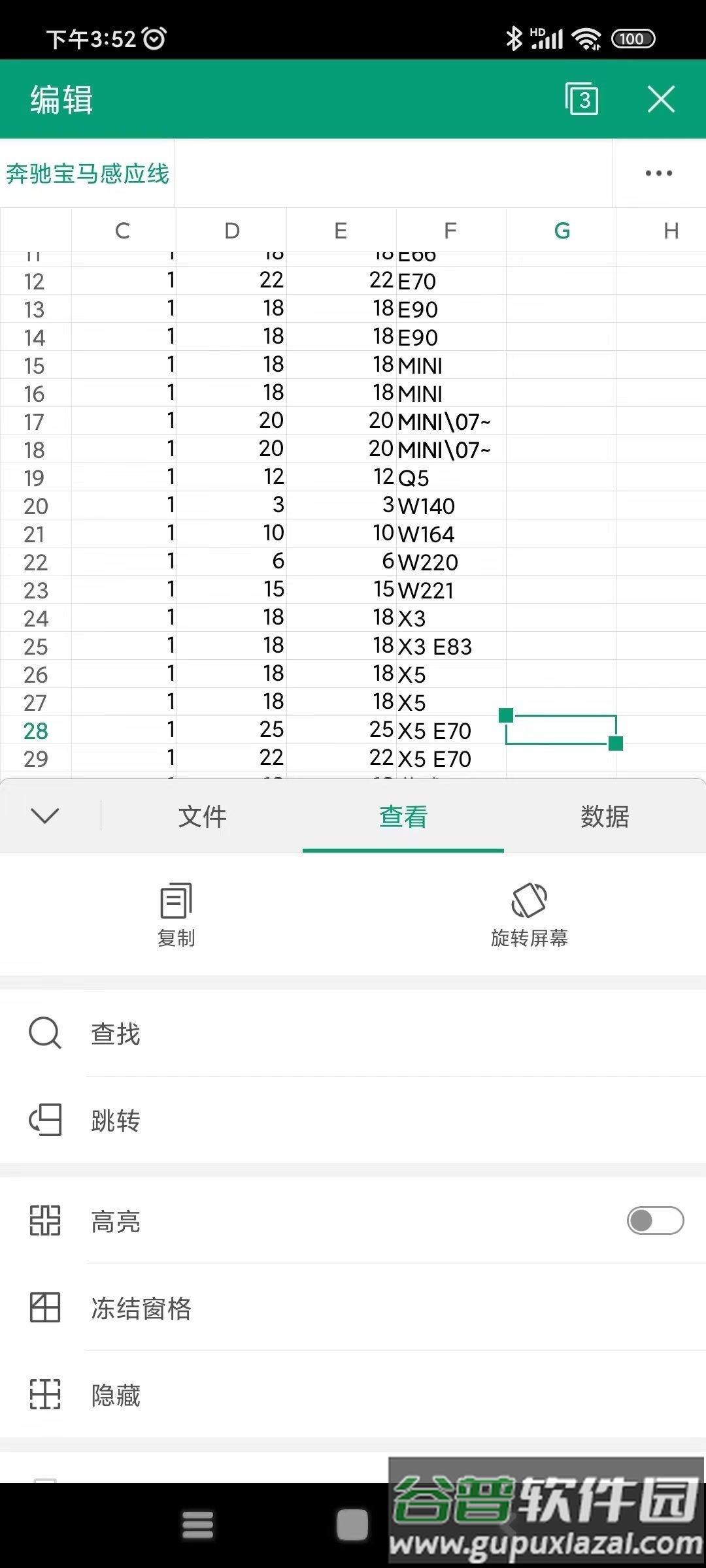Open the sheet more-options (...) menu

click(x=658, y=173)
